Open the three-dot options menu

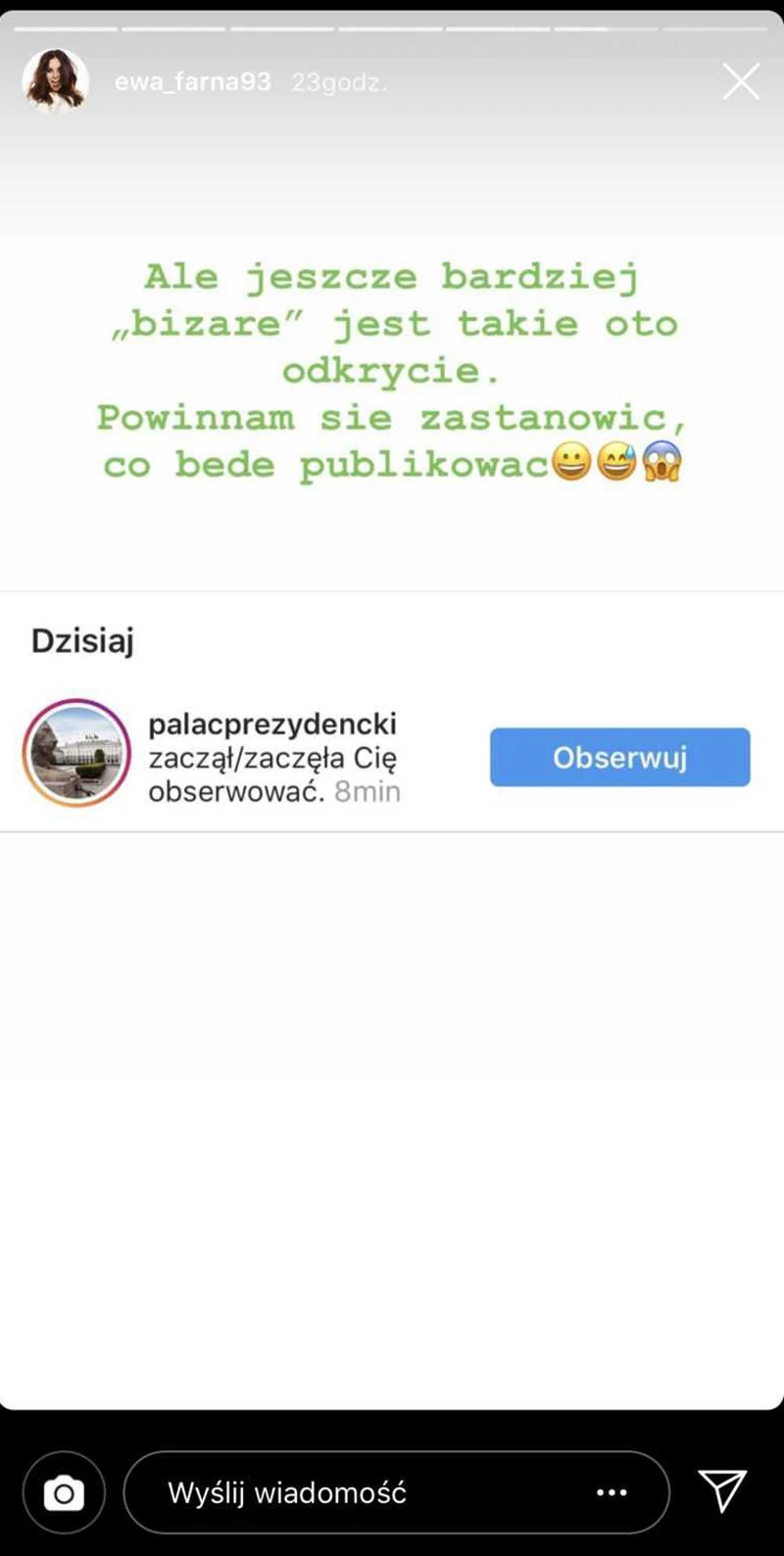612,1492
